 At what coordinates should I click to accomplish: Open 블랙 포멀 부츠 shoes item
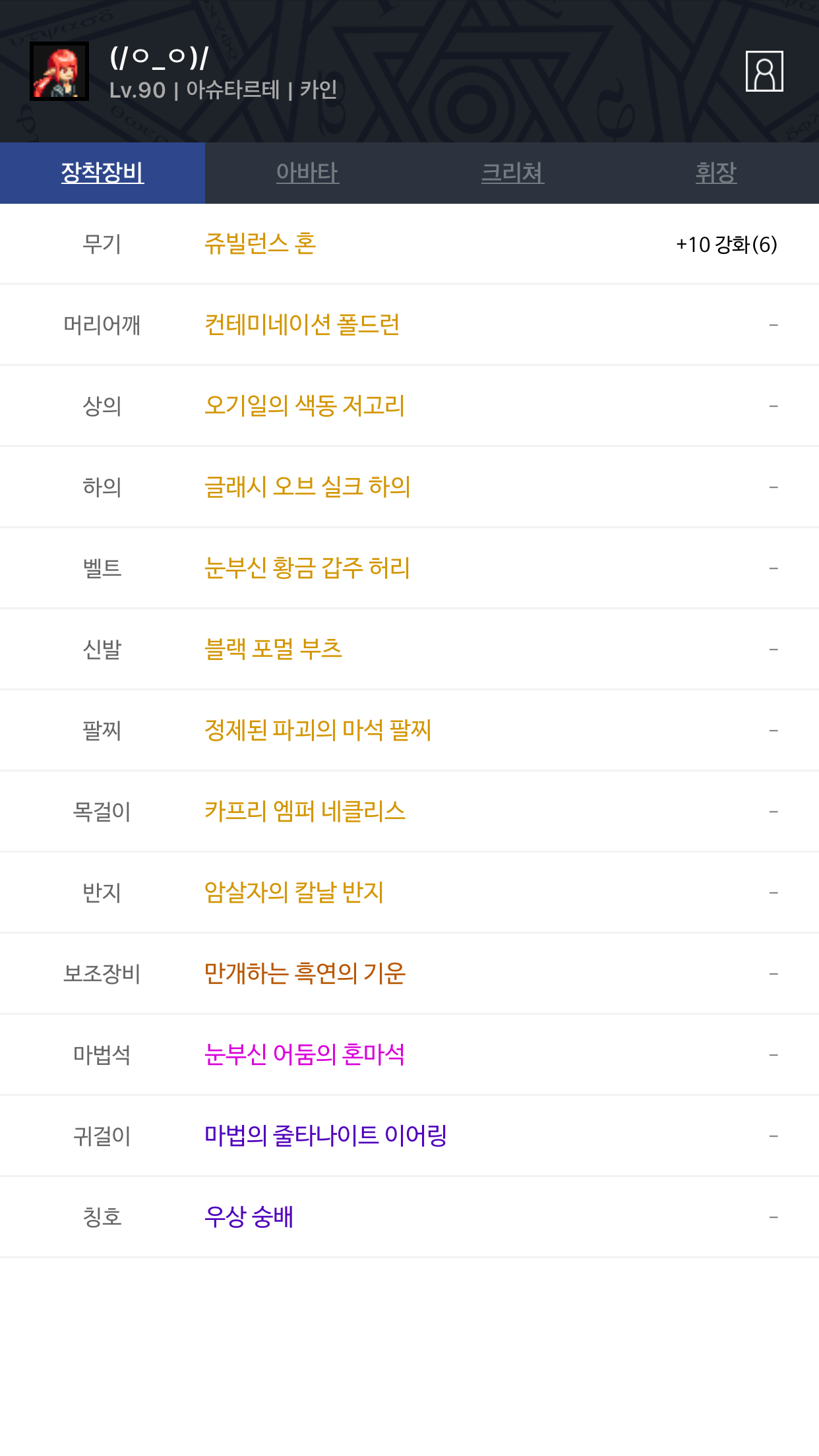tap(273, 650)
